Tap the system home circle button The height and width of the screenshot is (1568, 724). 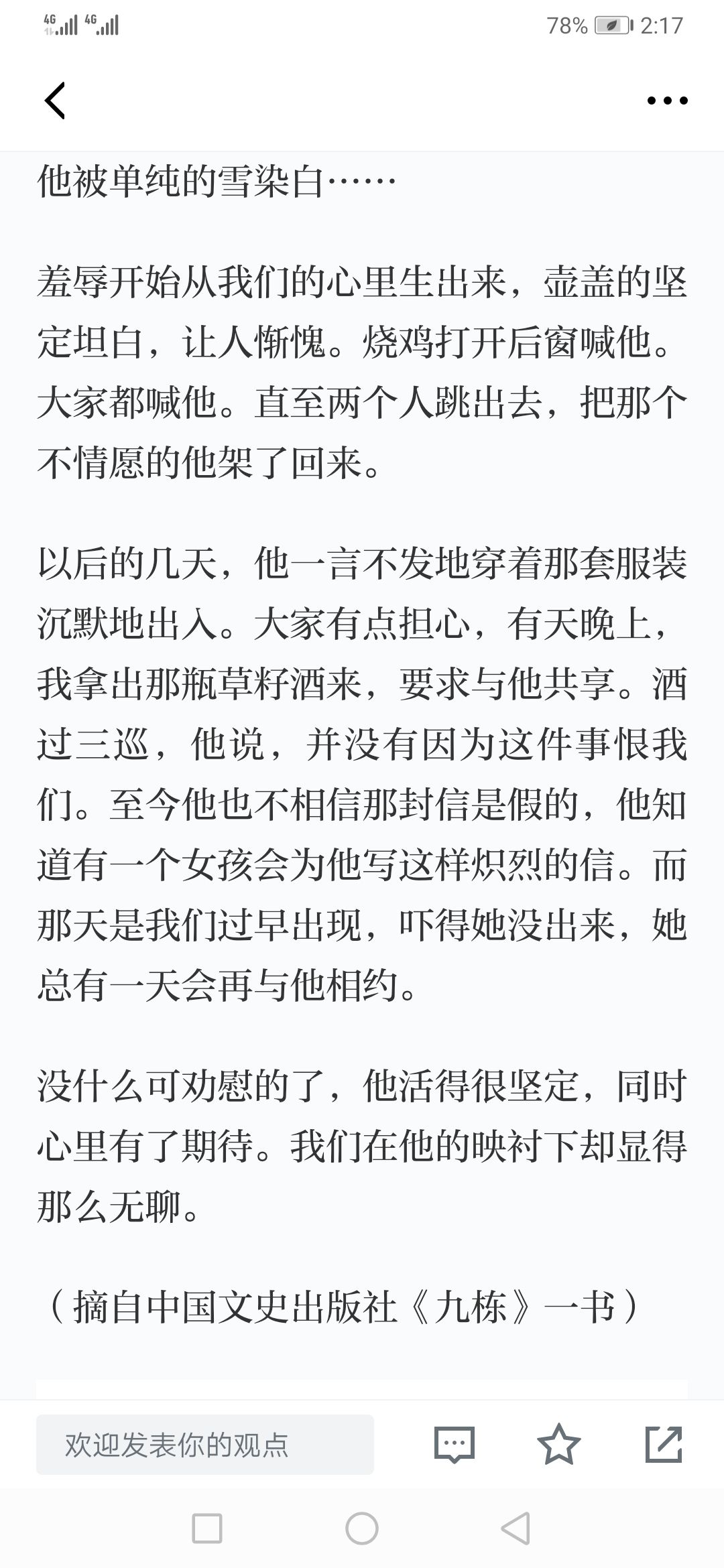(362, 1528)
